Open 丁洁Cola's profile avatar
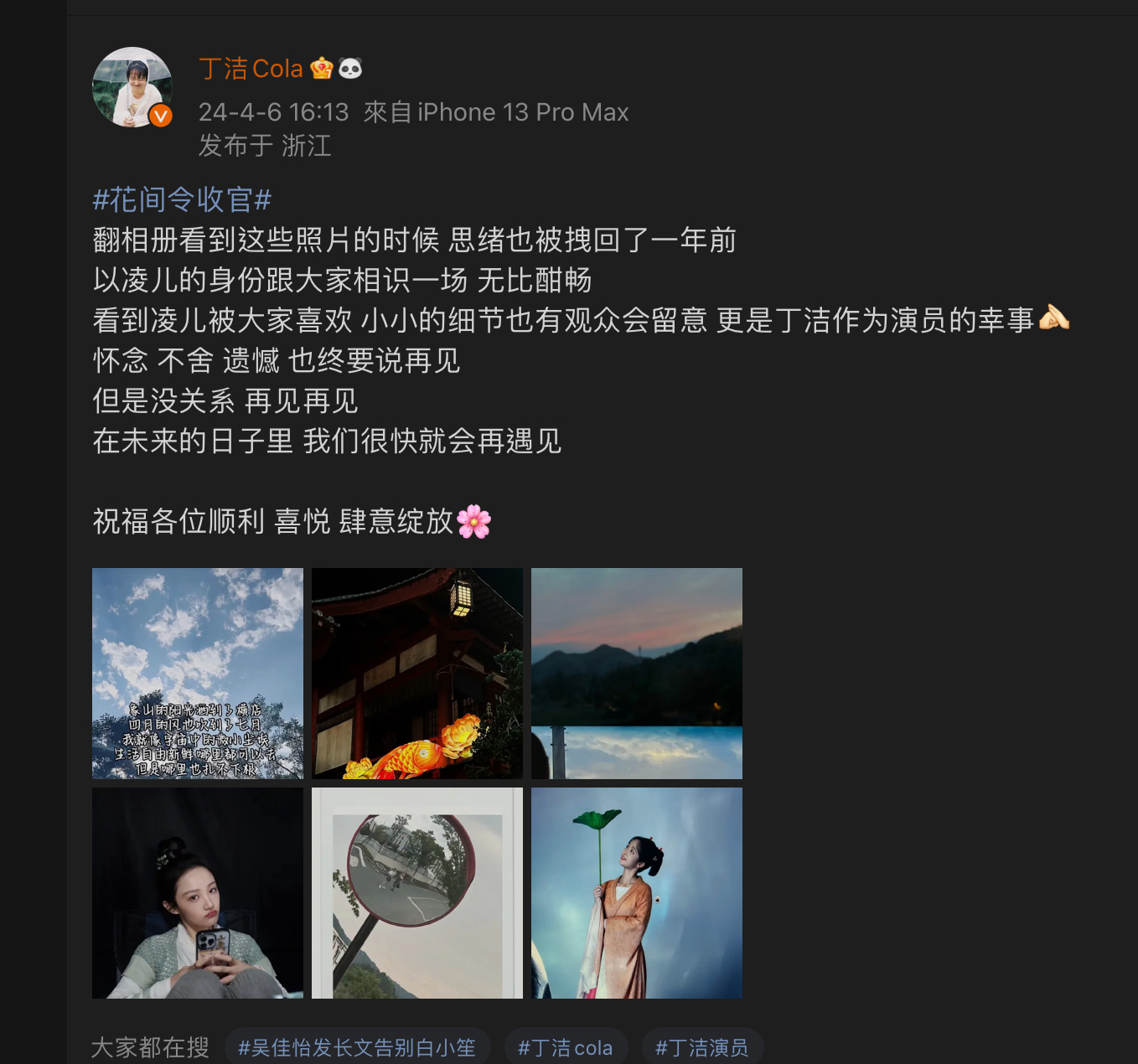 tap(132, 88)
